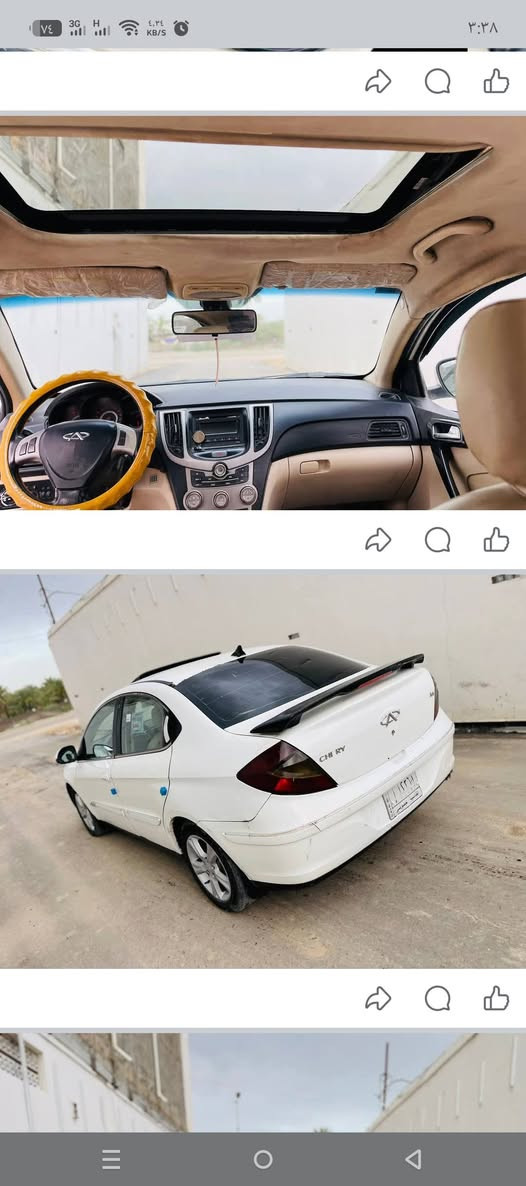The image size is (526, 1186).
Task: Like the photo at the top of the feed
Action: coord(496,81)
